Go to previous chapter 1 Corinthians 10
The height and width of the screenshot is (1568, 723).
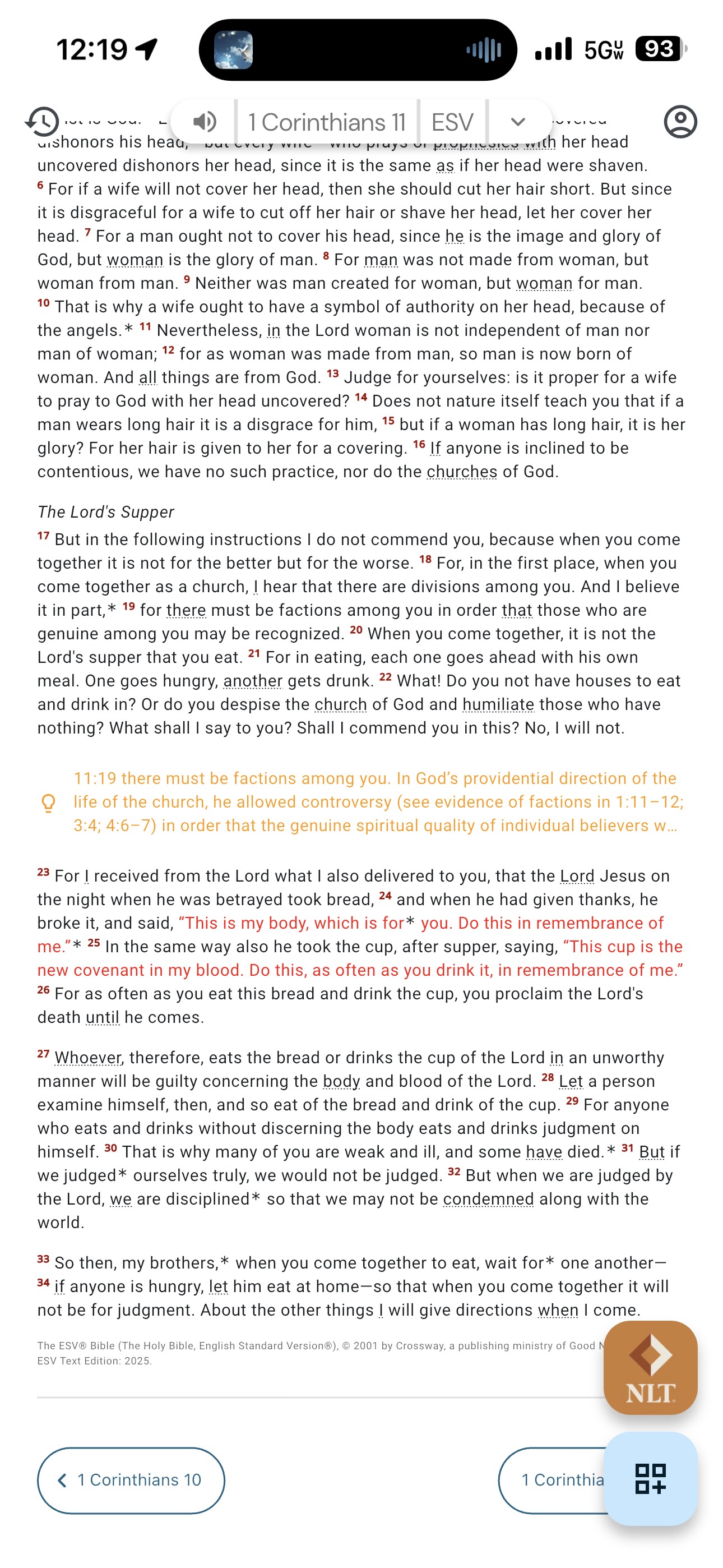point(131,1480)
